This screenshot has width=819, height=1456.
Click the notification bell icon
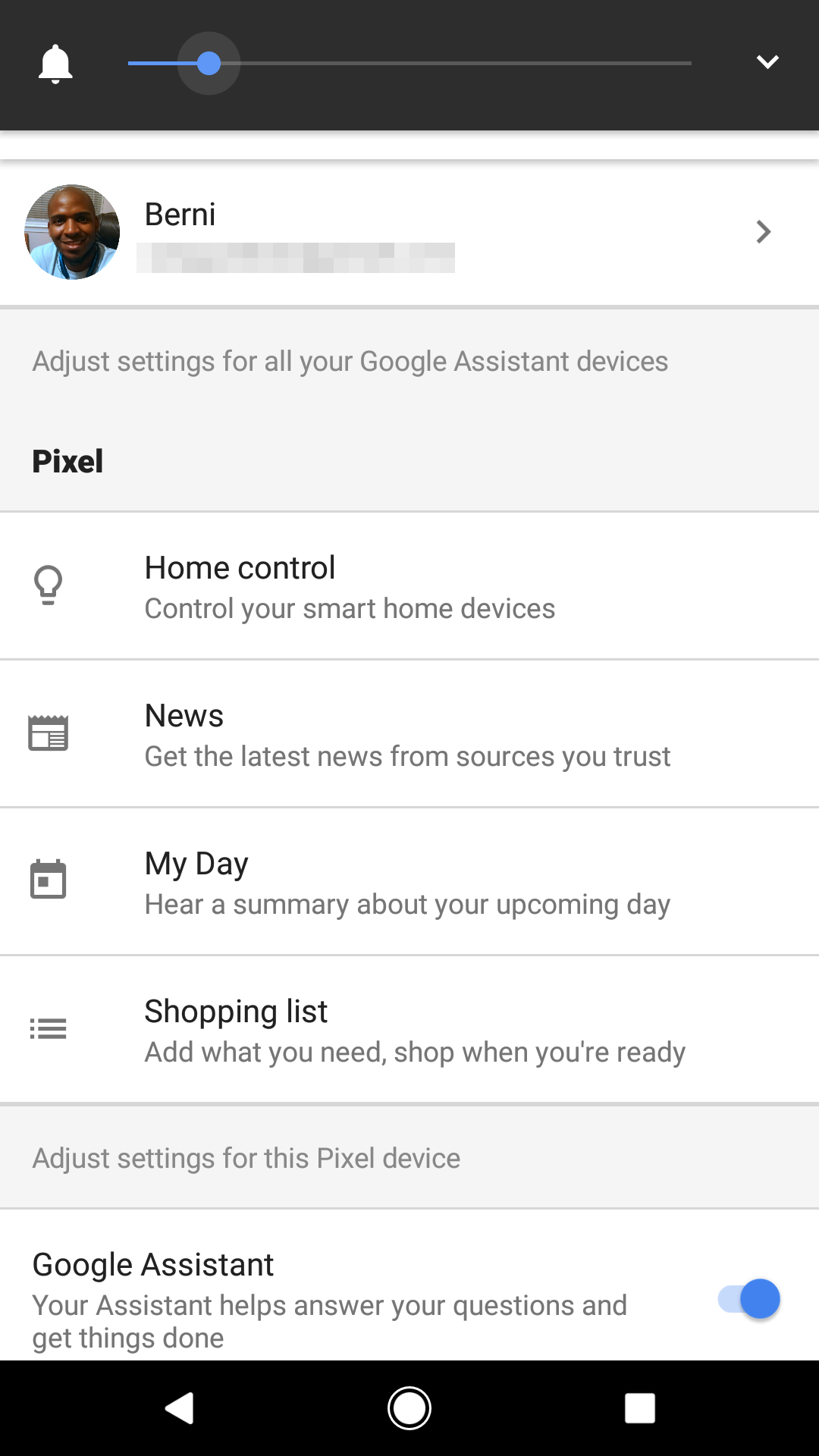(x=55, y=64)
